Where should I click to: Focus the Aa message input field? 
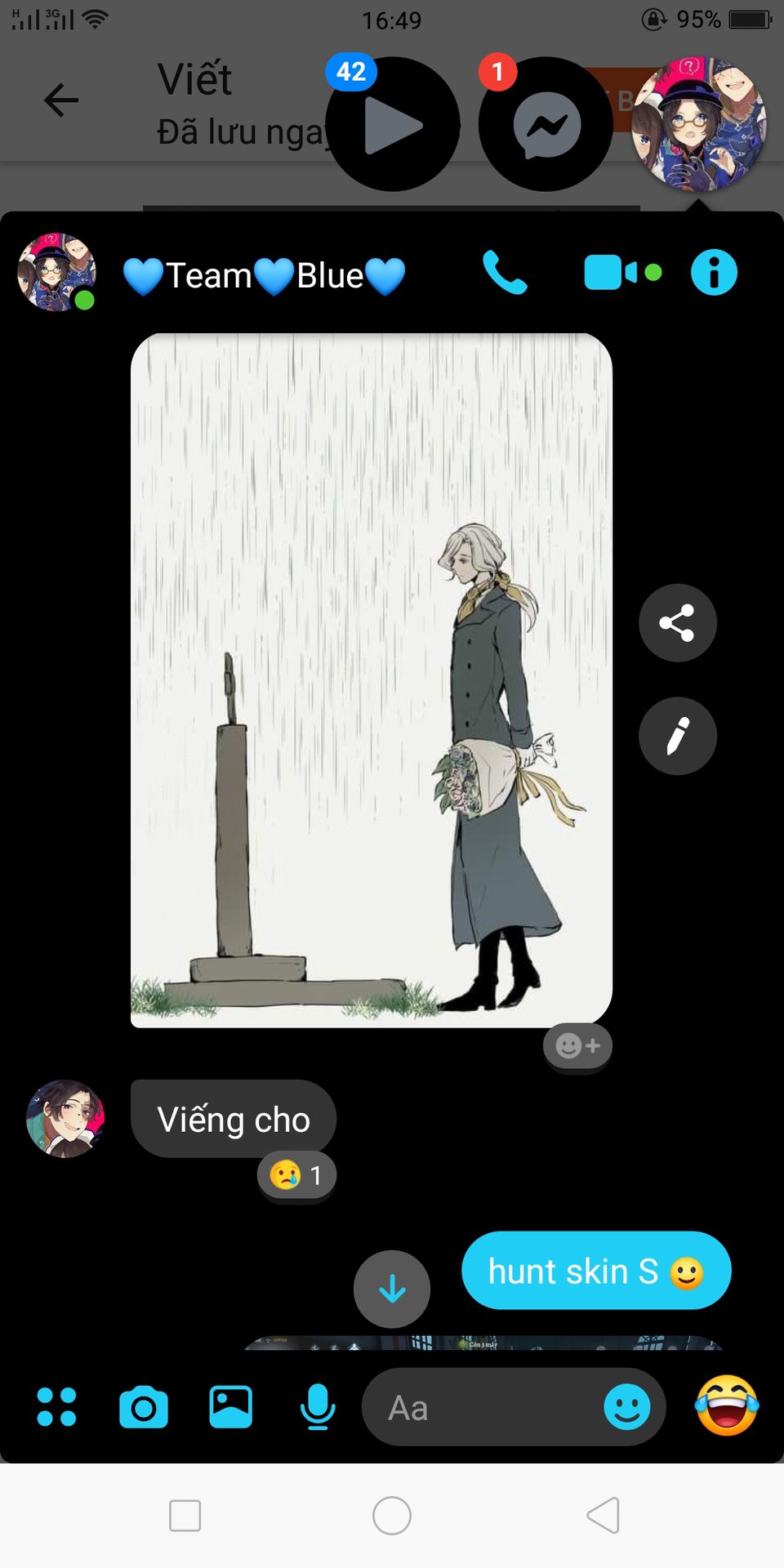(x=482, y=1407)
